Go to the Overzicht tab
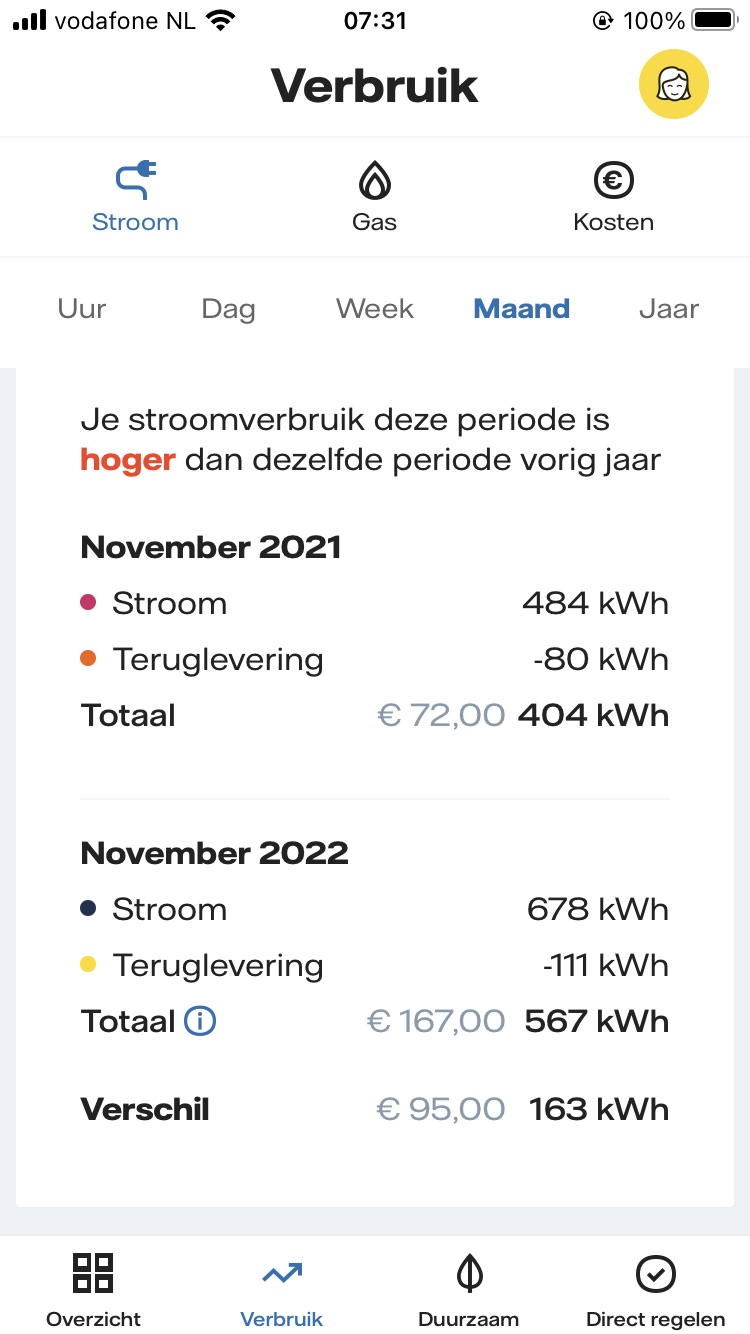 (93, 1288)
